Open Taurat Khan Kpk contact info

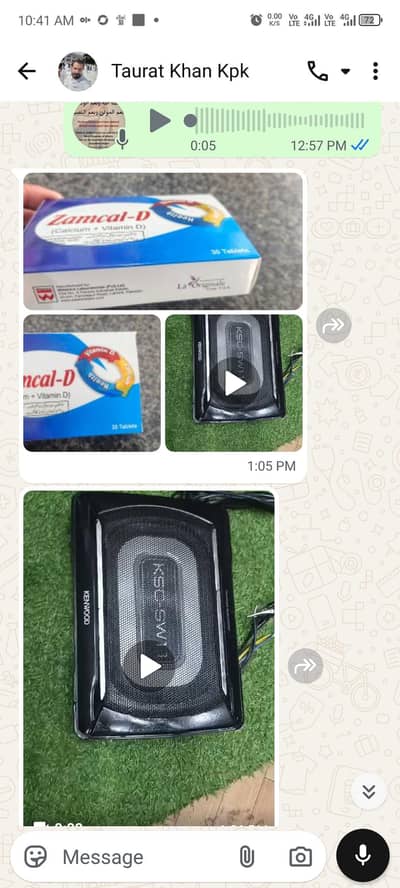[x=180, y=71]
